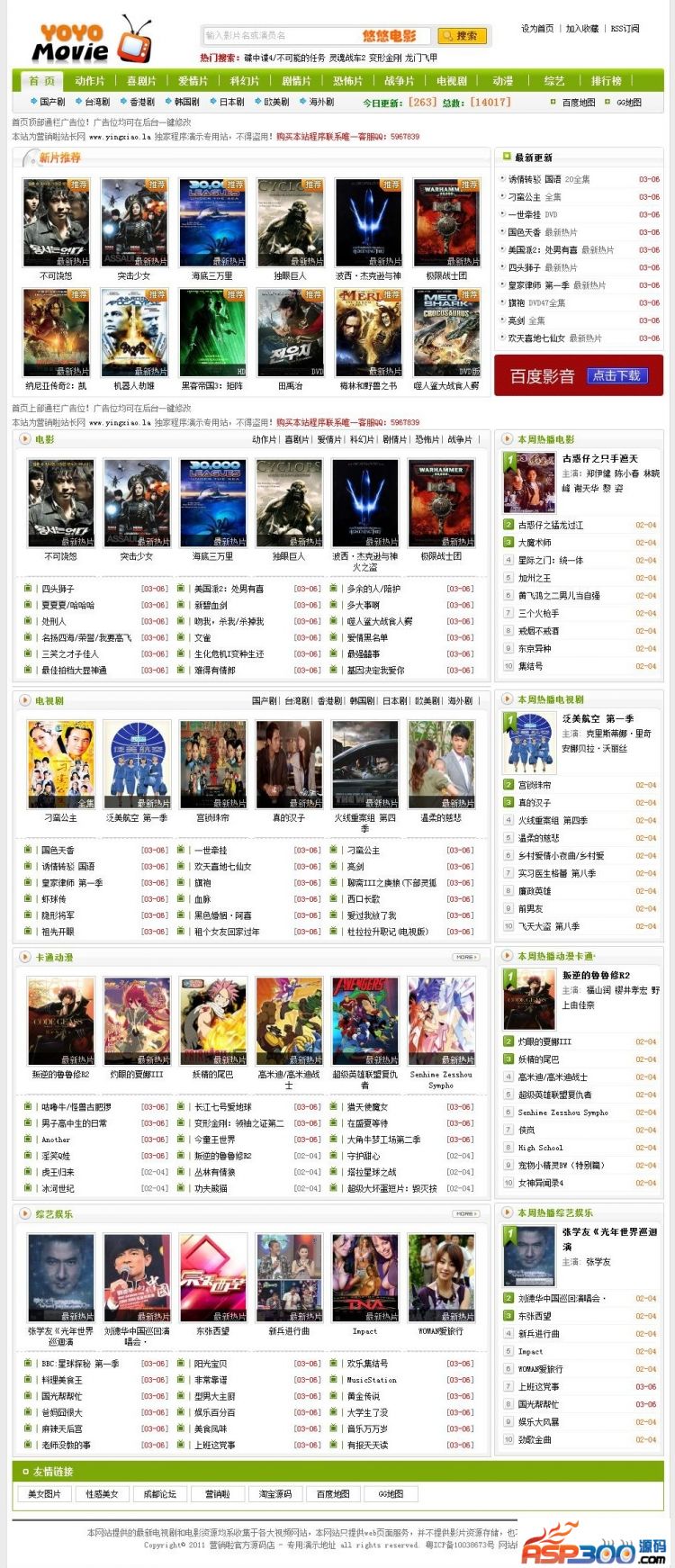Image resolution: width=675 pixels, height=1568 pixels.
Task: Open the 田禹治 movie poster
Action: pos(290,333)
